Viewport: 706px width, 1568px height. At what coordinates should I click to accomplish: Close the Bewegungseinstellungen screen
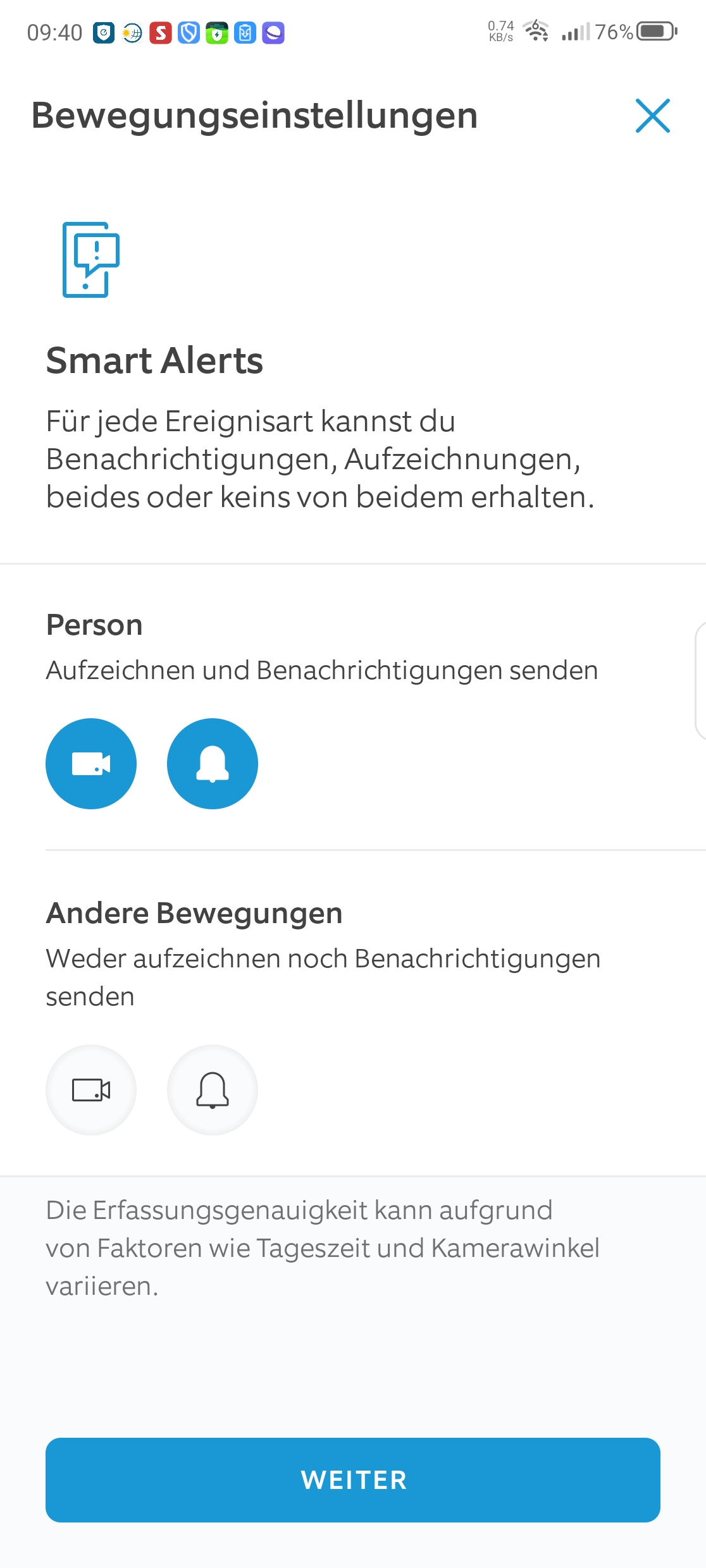652,116
